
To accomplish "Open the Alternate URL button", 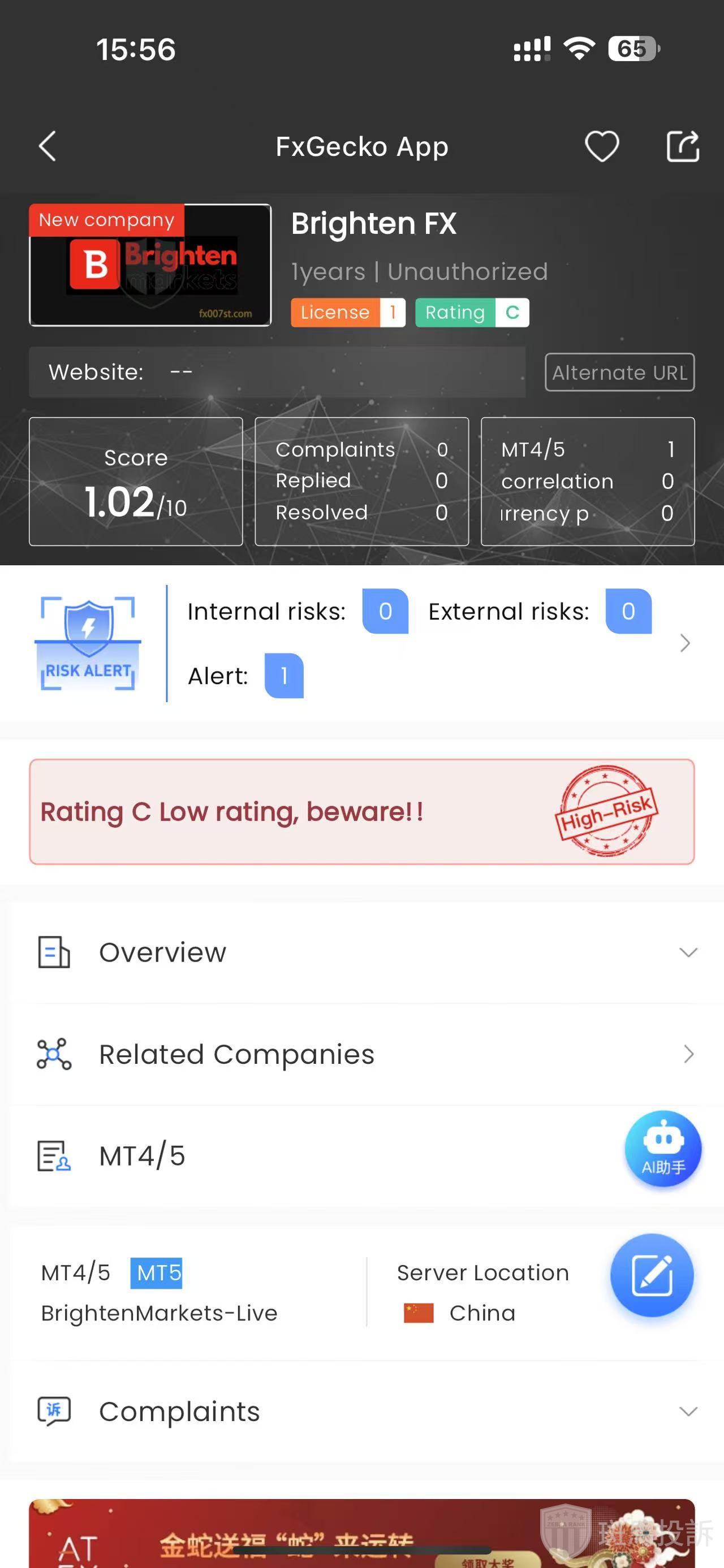I will [619, 372].
